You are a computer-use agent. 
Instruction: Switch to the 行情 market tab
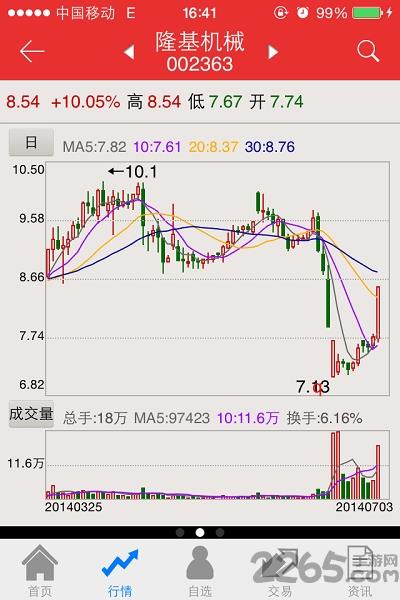pyautogui.click(x=120, y=571)
